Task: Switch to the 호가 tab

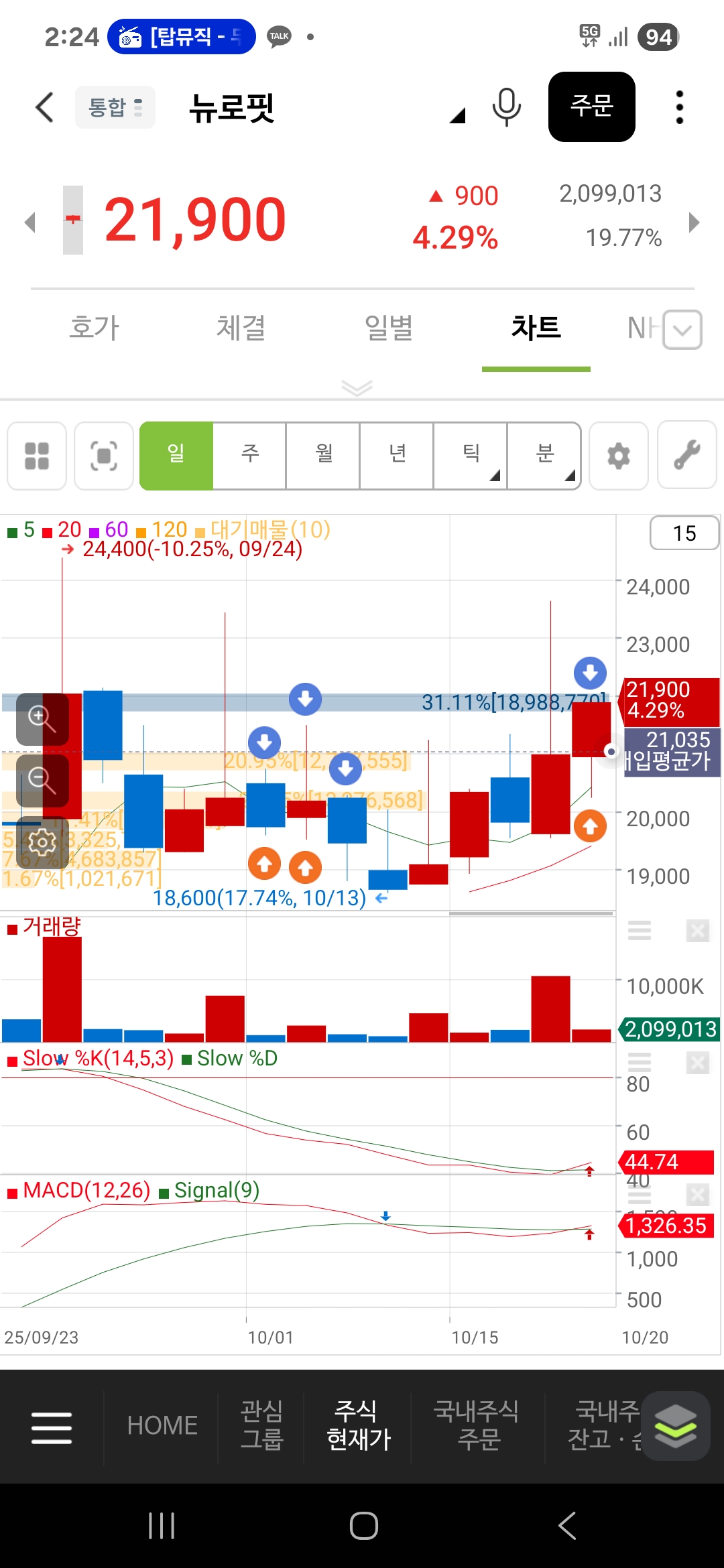Action: 94,328
